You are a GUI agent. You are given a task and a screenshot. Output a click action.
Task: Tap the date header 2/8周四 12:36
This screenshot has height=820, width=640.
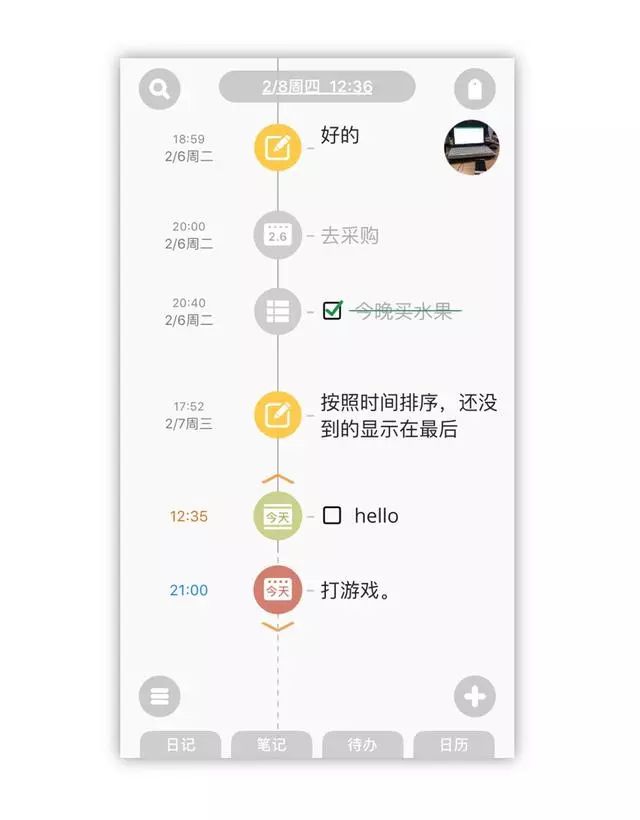[317, 87]
